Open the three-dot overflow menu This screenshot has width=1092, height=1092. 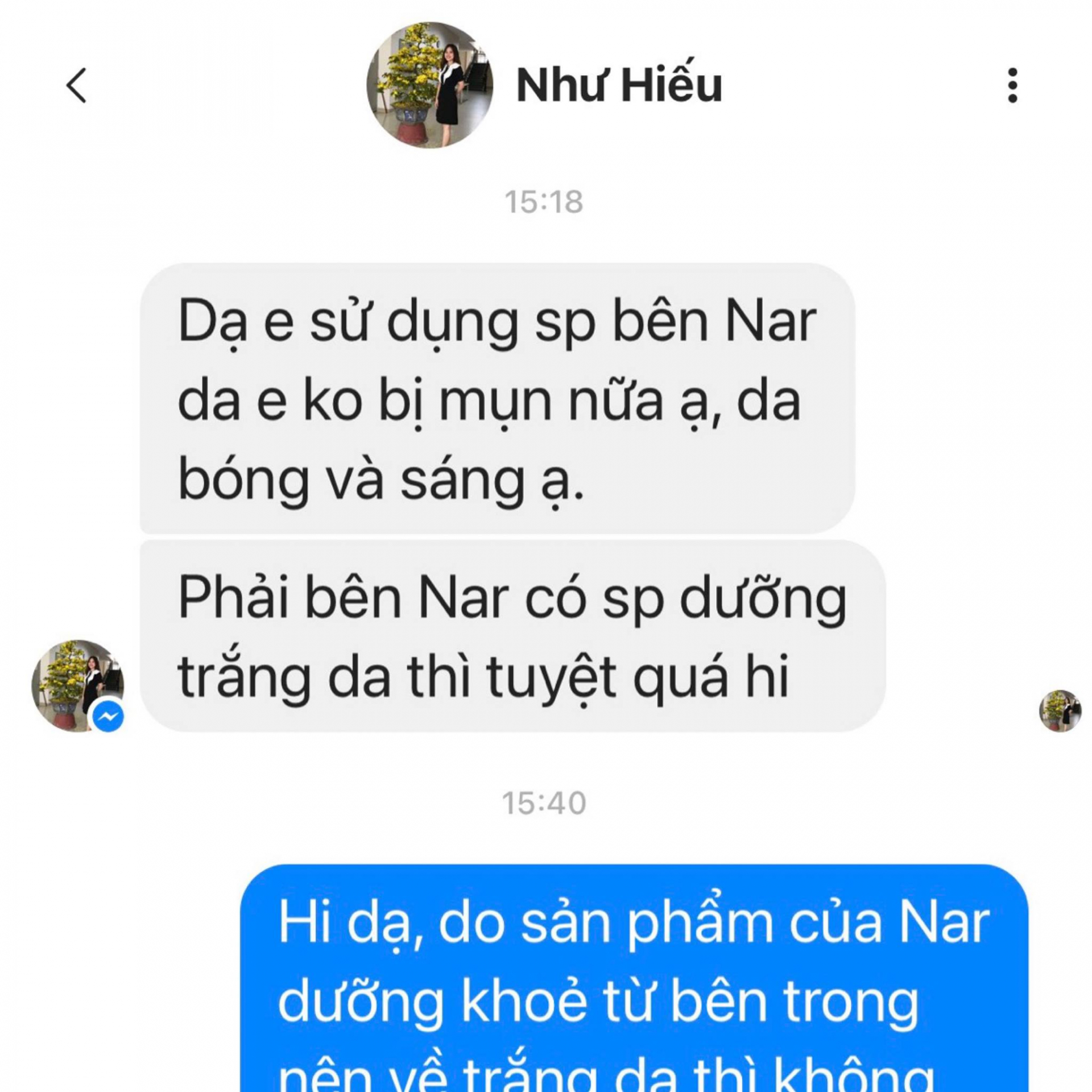pos(1012,85)
